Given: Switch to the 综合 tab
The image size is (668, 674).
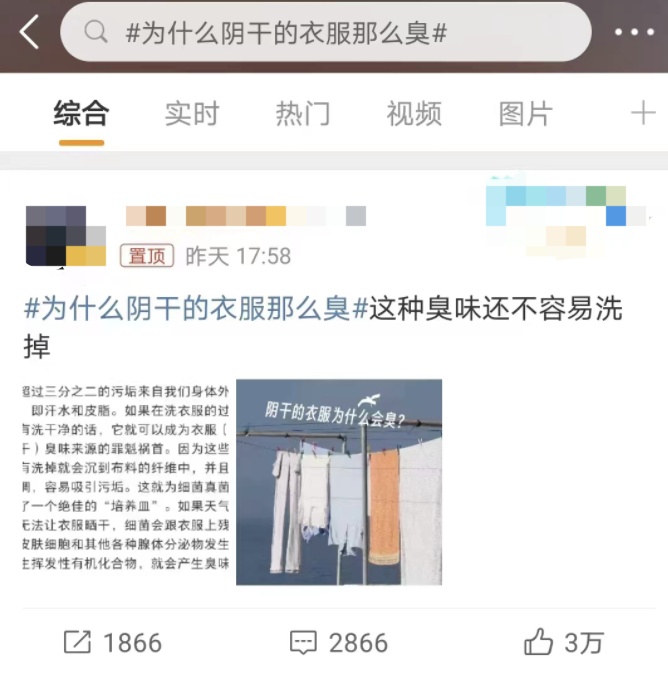Looking at the screenshot, I should pyautogui.click(x=81, y=114).
